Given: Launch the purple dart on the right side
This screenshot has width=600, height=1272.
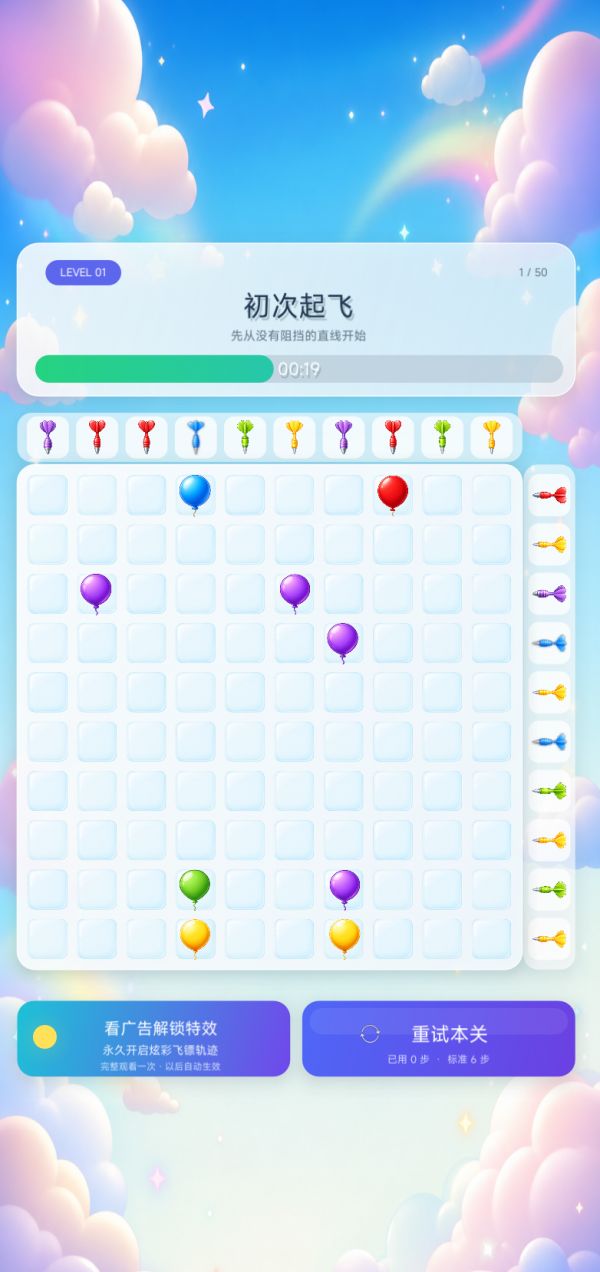Looking at the screenshot, I should (x=549, y=594).
